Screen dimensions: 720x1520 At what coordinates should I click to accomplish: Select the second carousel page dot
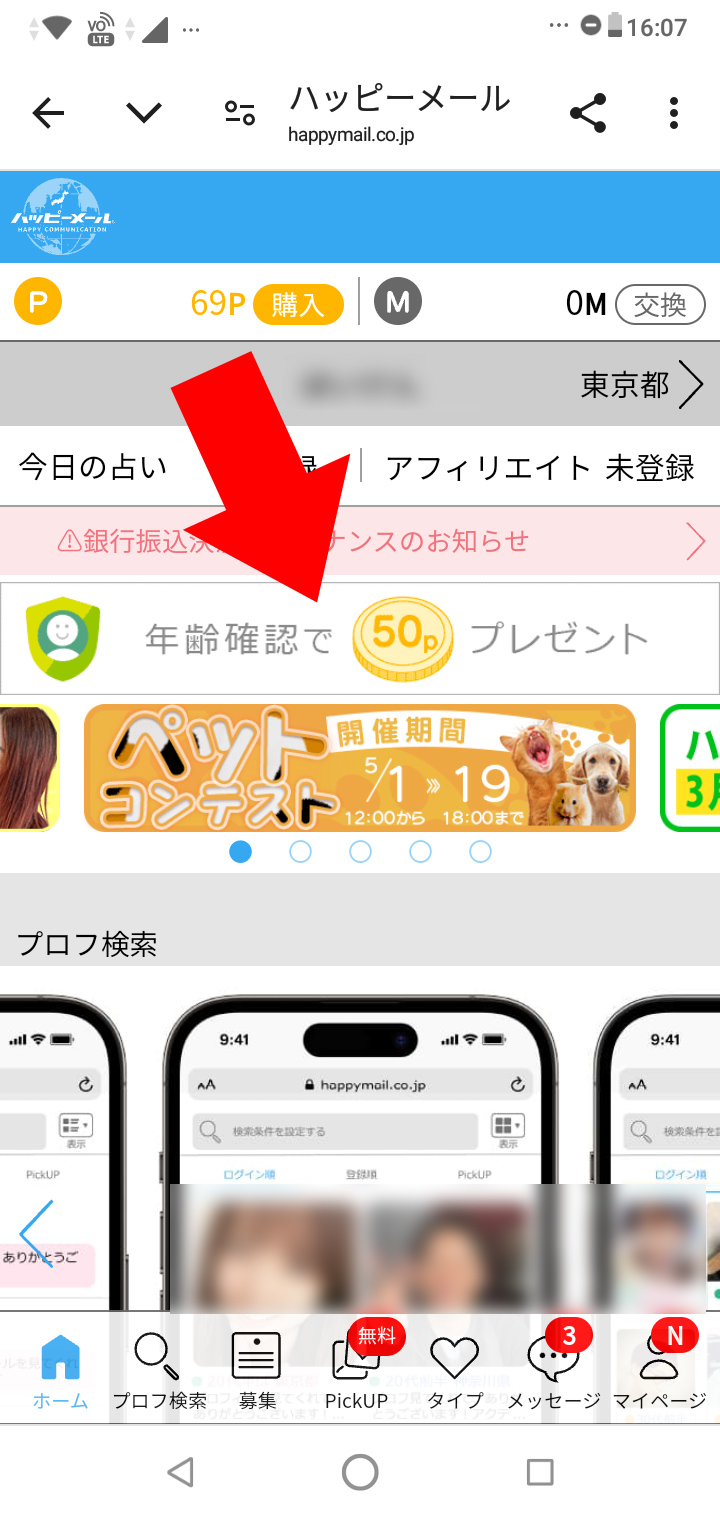point(300,852)
